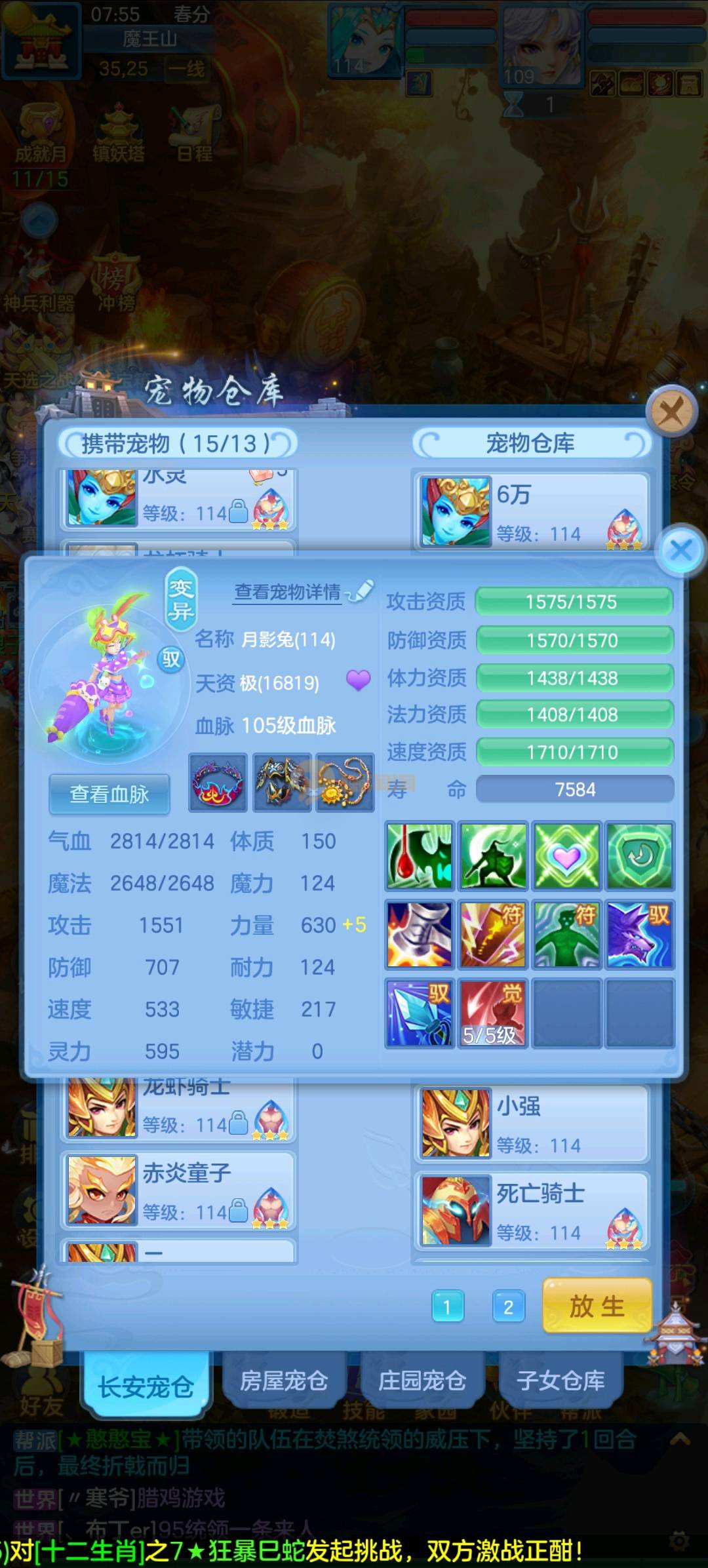Close the pet warehouse window
This screenshot has width=708, height=1568.
[671, 412]
